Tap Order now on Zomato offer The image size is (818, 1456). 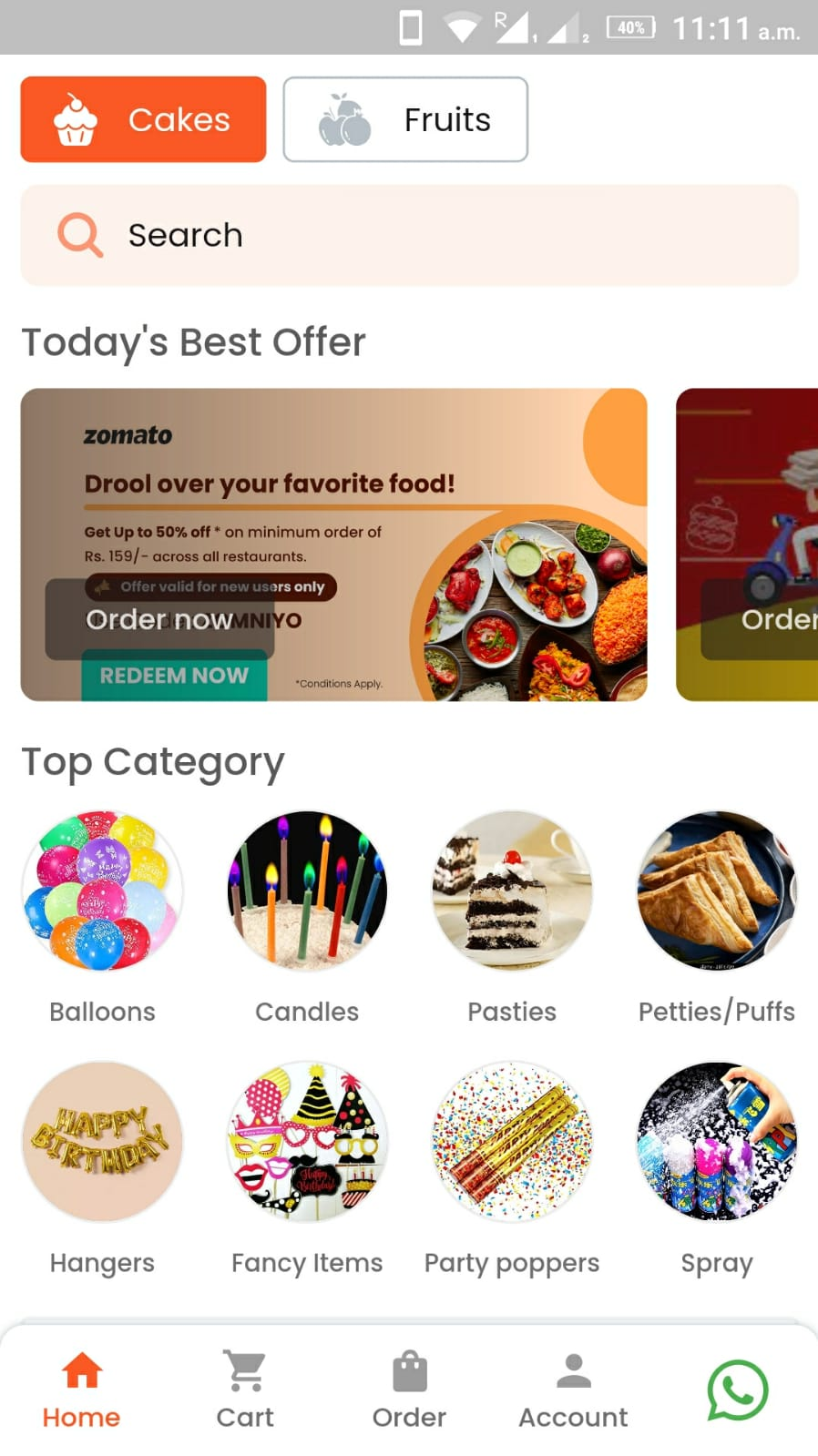point(159,619)
